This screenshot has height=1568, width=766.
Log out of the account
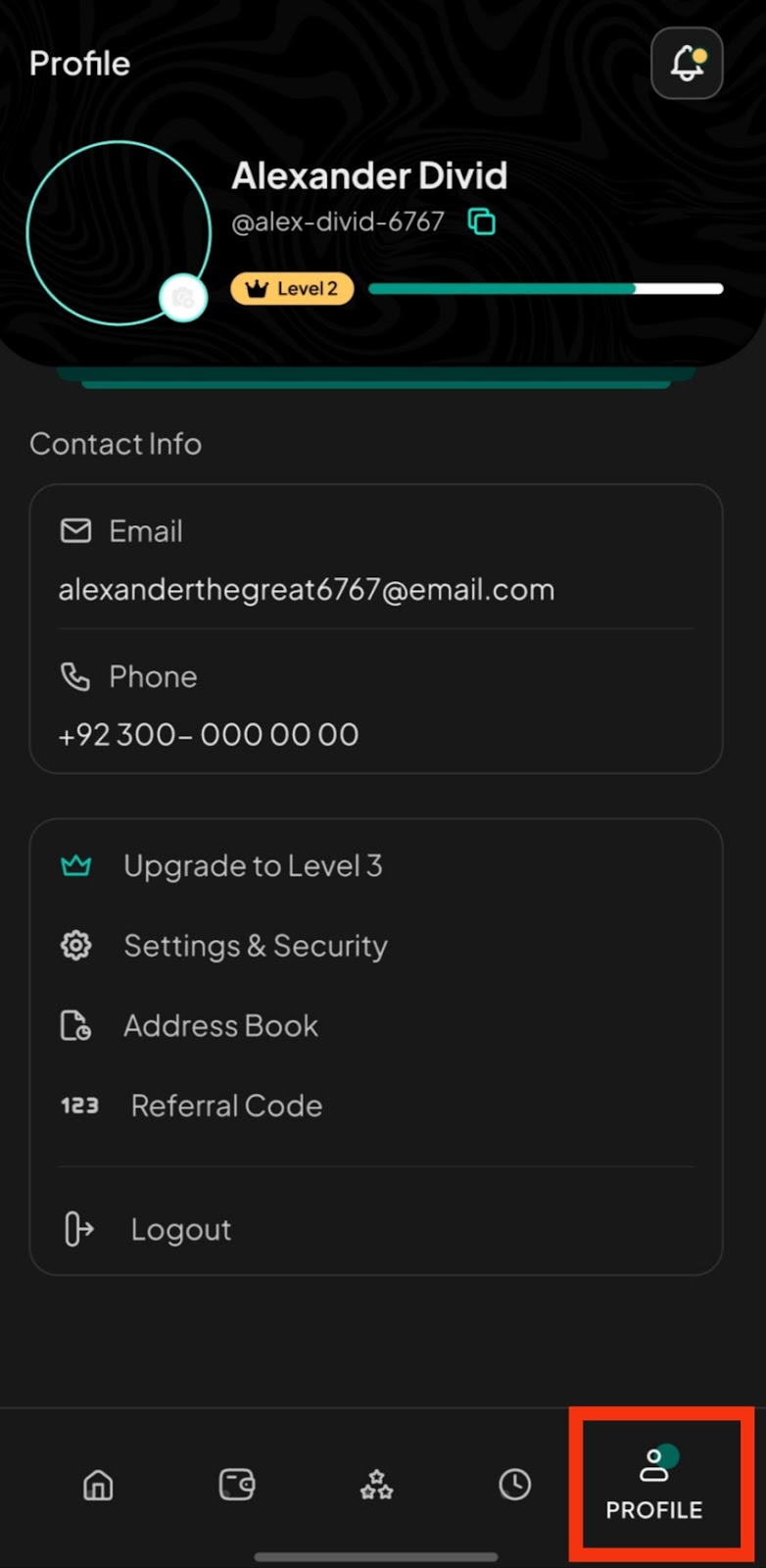click(x=376, y=1229)
